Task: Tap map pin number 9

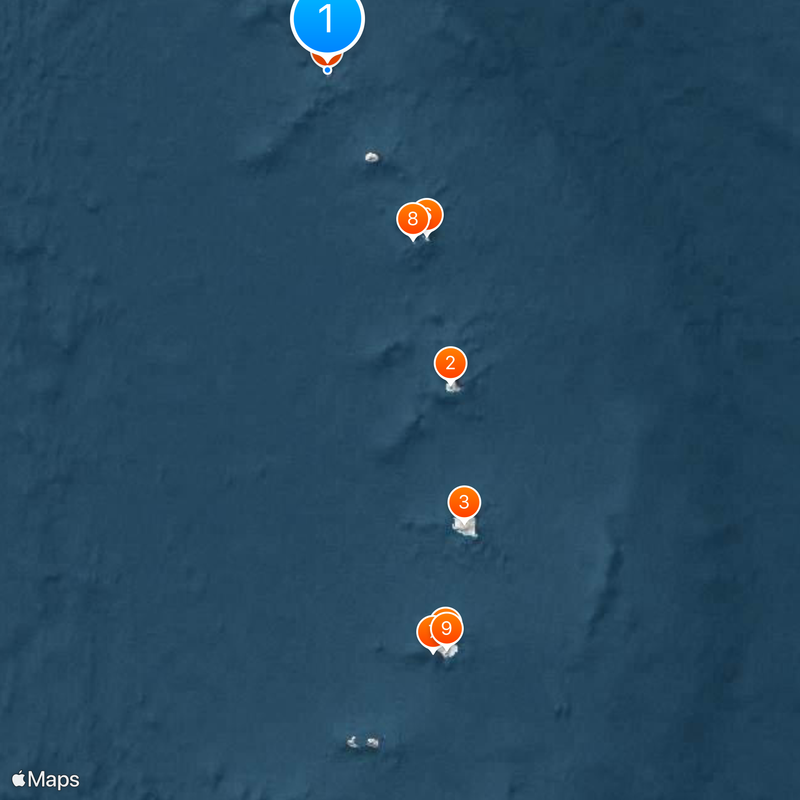Action: [447, 629]
